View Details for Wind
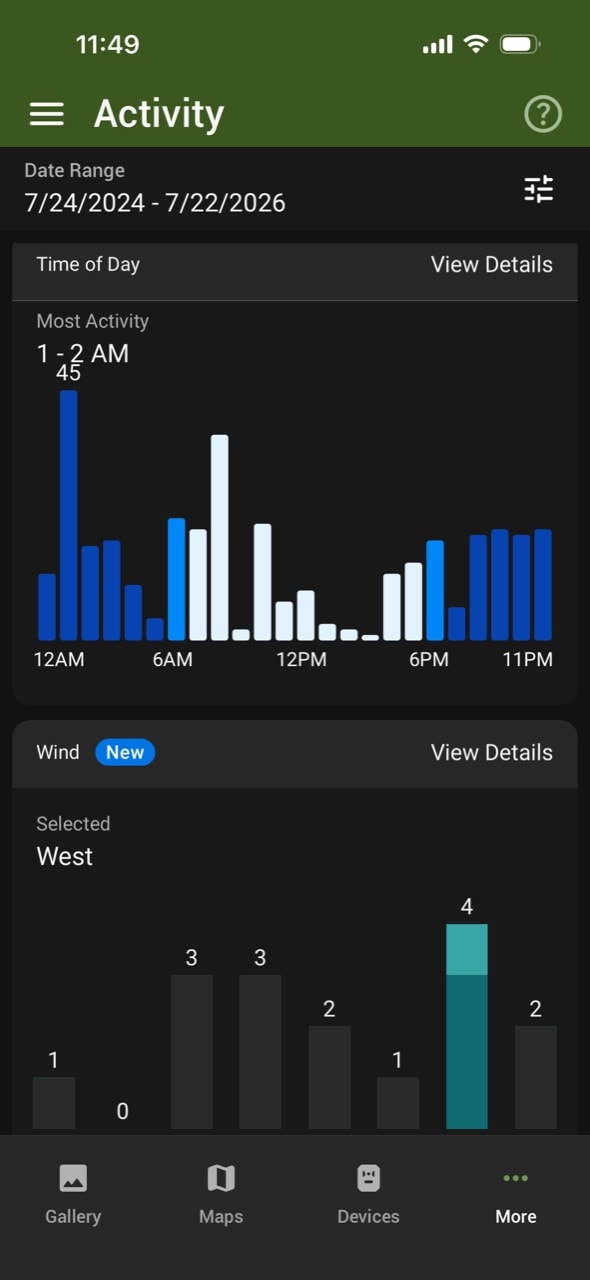The width and height of the screenshot is (590, 1280). [x=491, y=752]
